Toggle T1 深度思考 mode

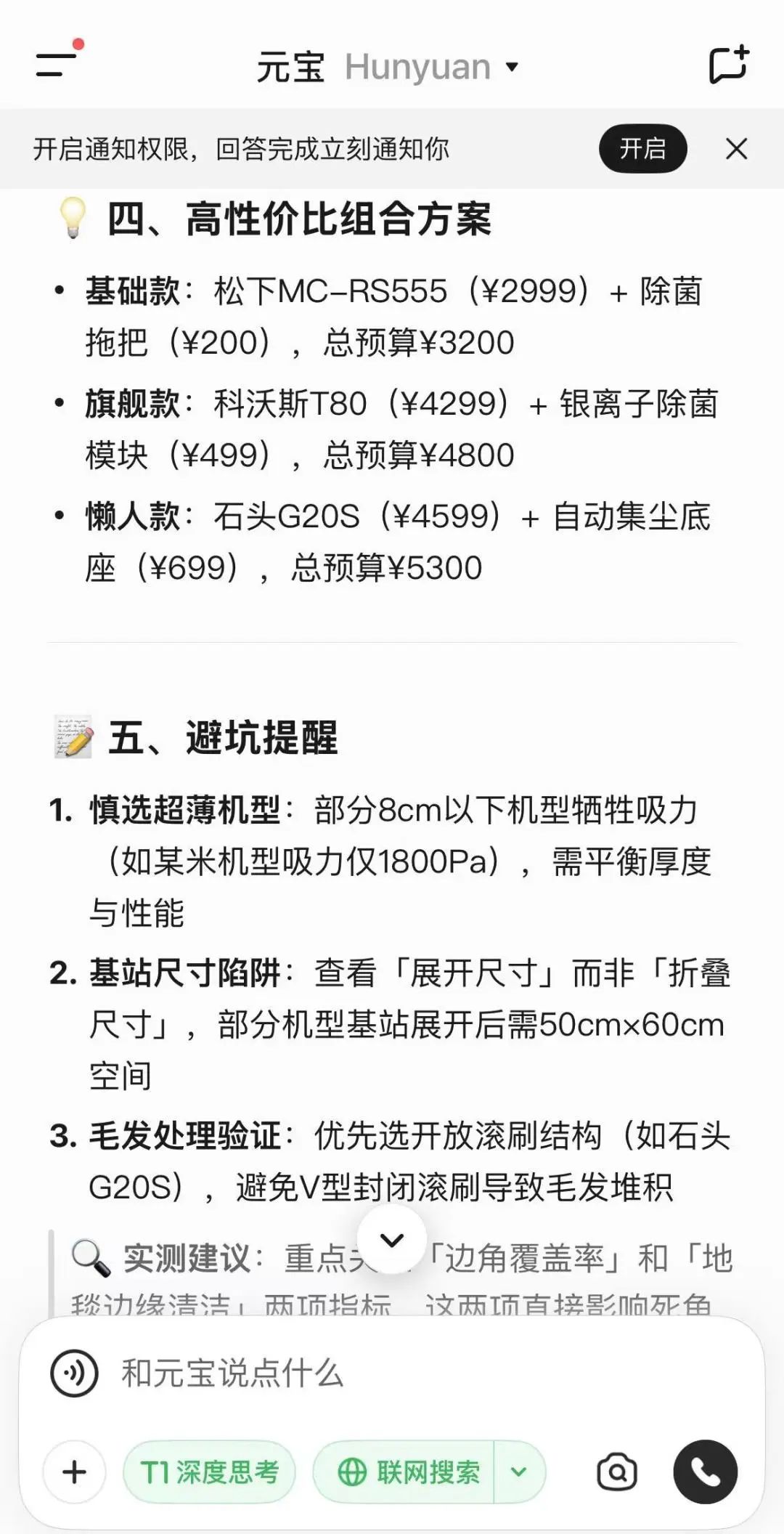(x=210, y=1472)
